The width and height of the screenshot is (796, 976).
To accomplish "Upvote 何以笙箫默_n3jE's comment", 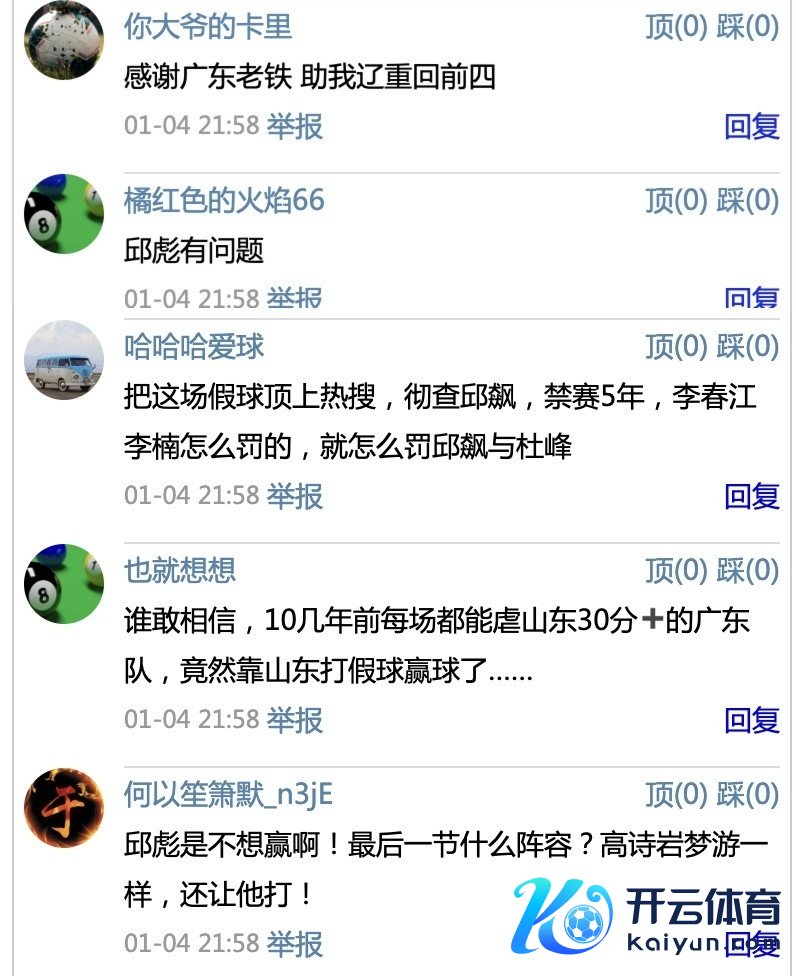I will 676,795.
